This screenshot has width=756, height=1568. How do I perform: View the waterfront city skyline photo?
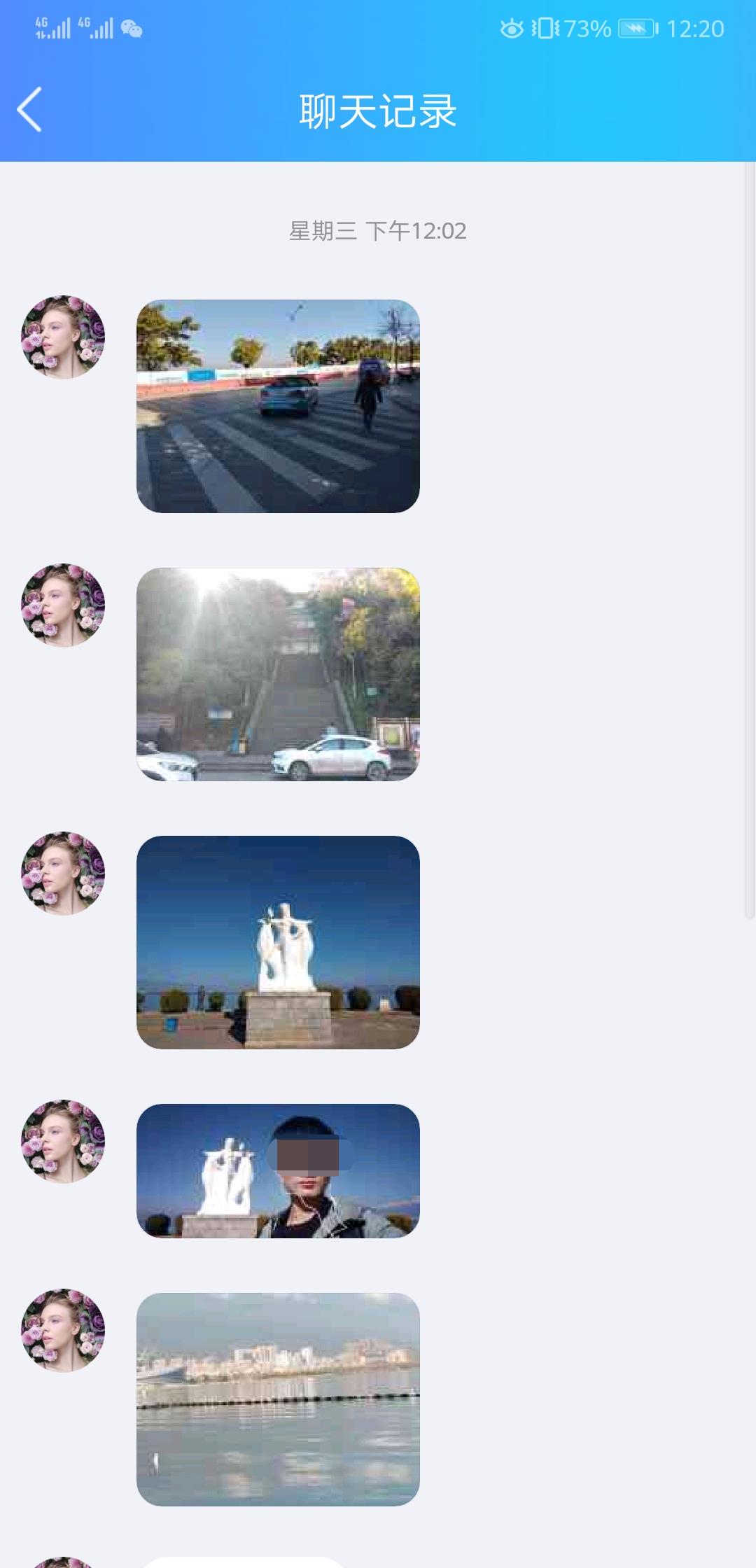(x=278, y=1399)
